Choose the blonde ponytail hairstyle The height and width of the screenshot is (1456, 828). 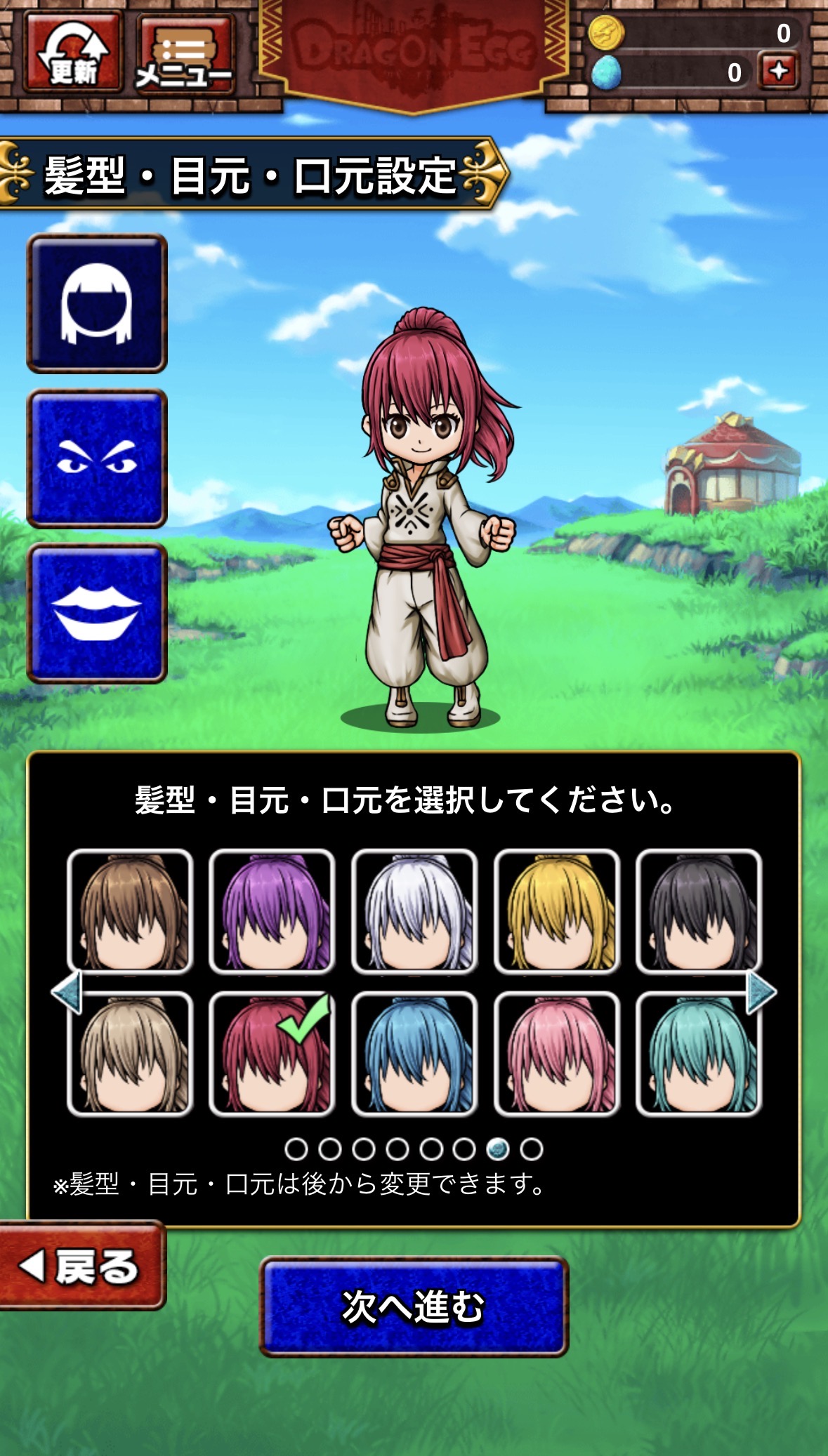coord(557,911)
